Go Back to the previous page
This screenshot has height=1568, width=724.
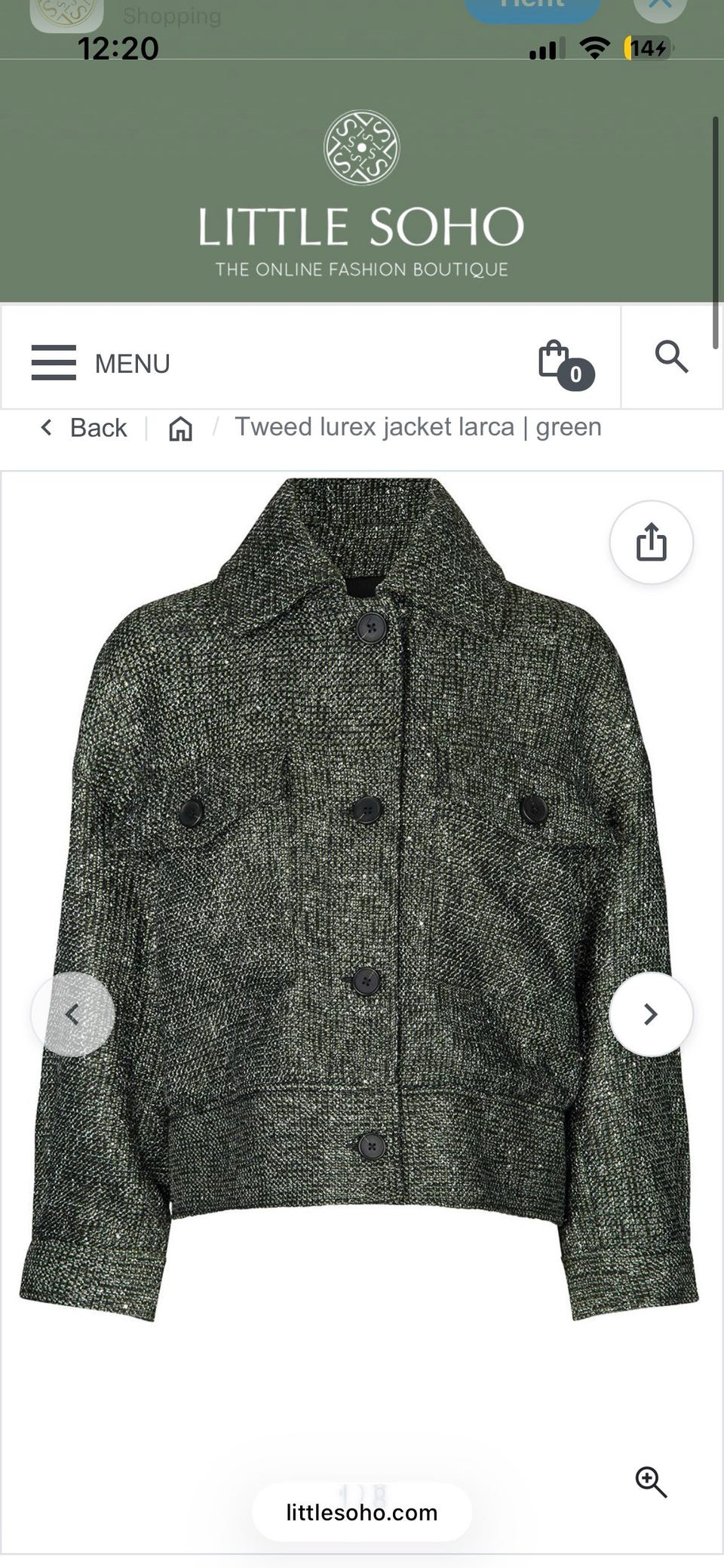83,428
